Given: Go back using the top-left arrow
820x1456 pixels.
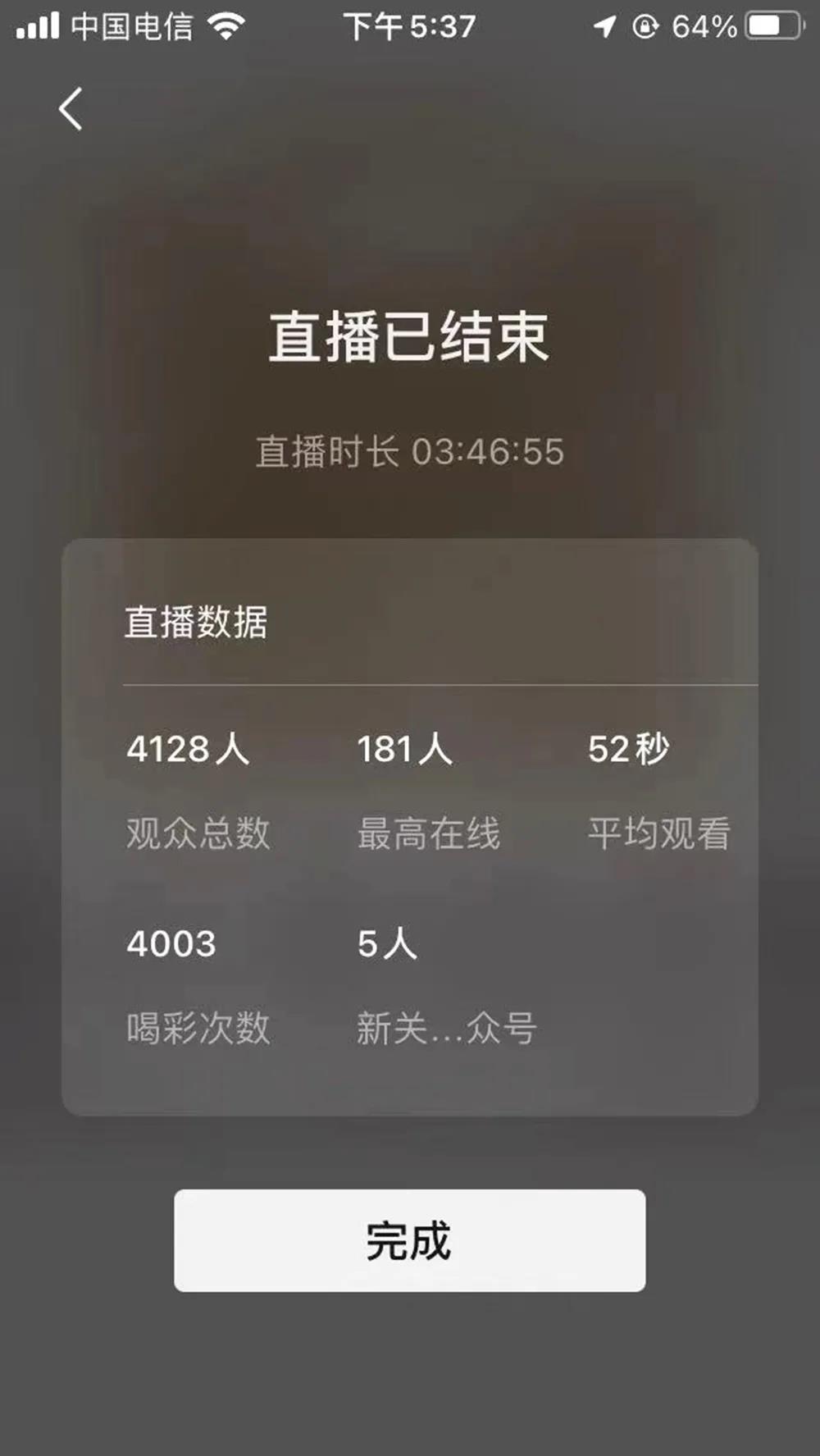Looking at the screenshot, I should pos(71,109).
